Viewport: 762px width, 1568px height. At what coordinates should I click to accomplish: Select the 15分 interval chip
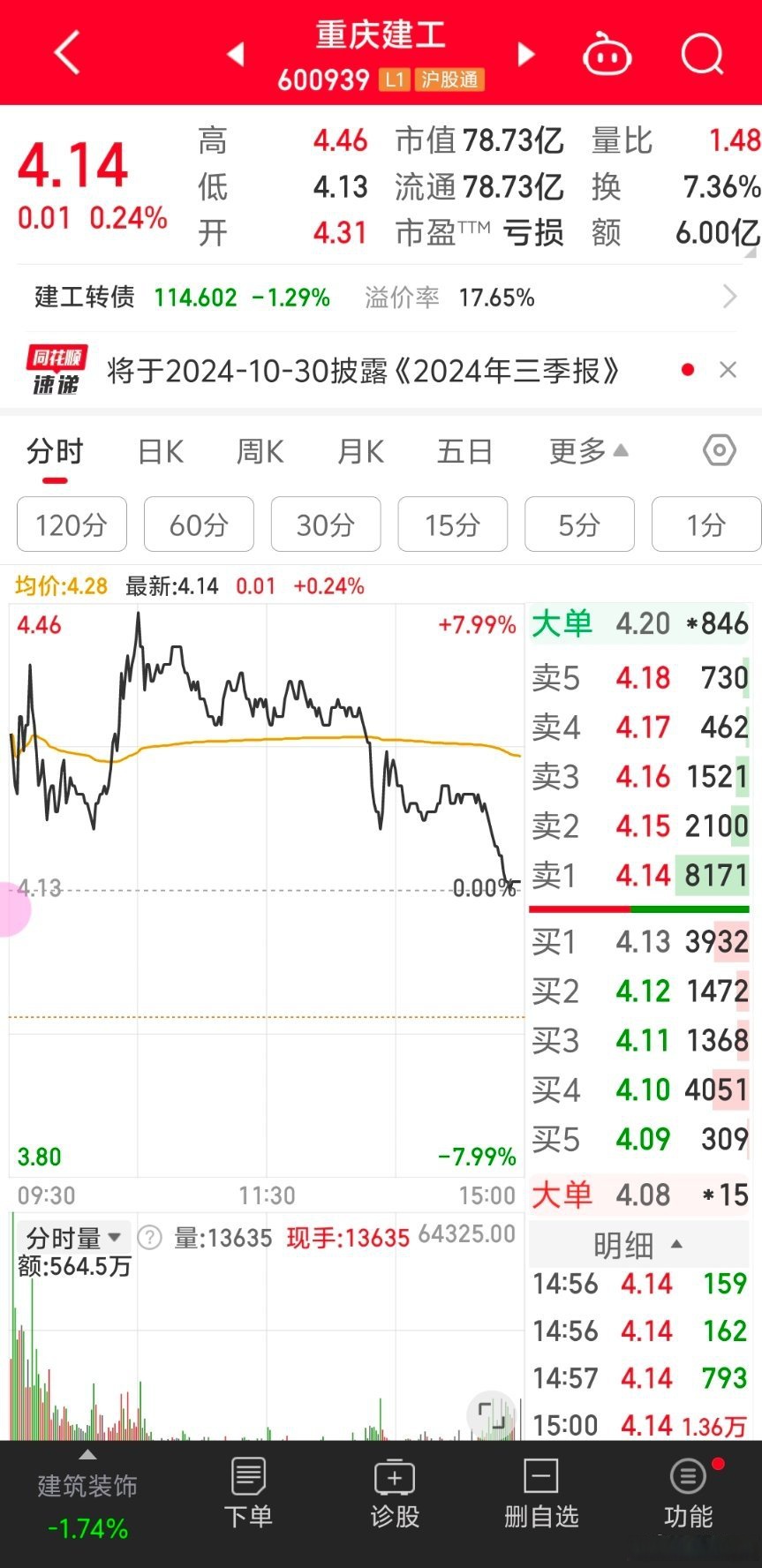tap(453, 525)
